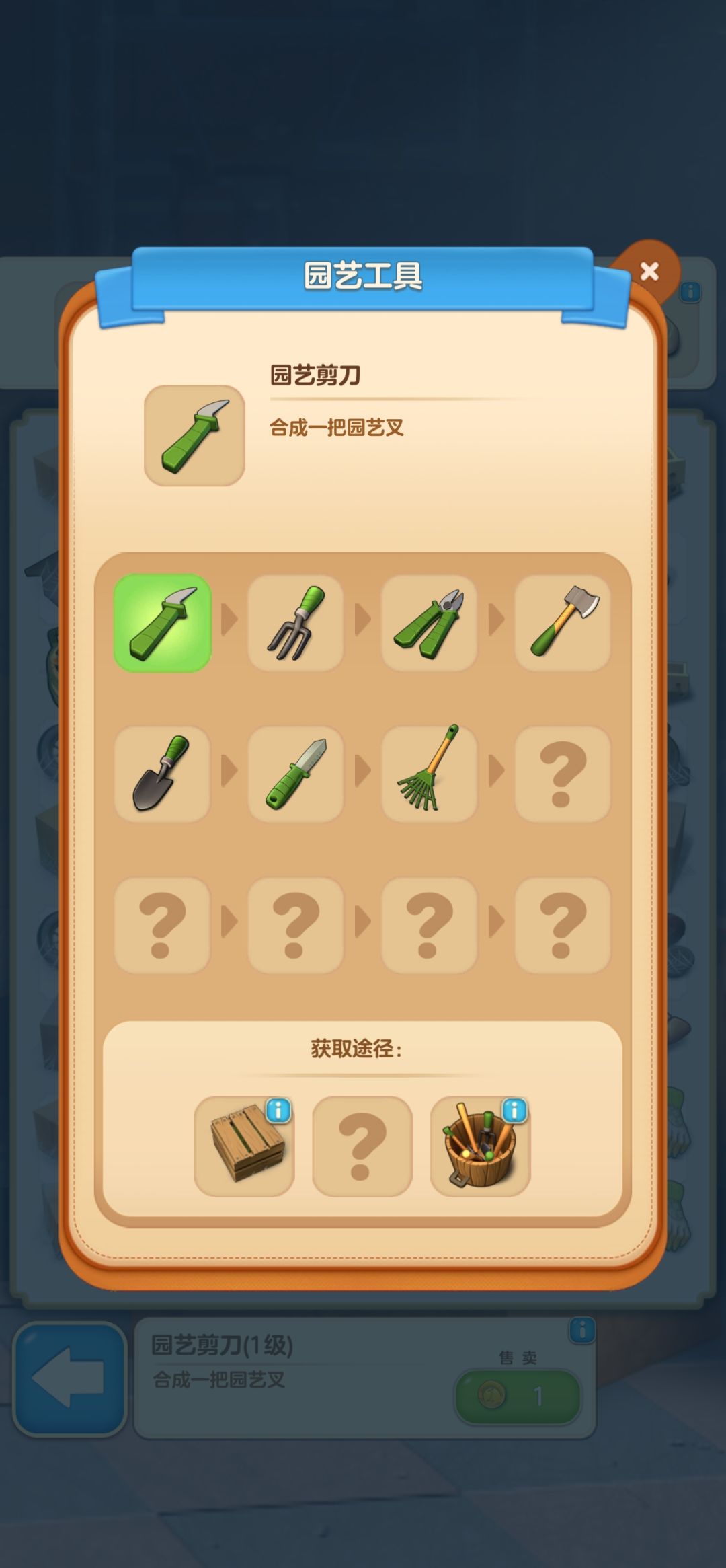Screen dimensions: 726x1568
Task: Select the garden knife icon
Action: coord(296,775)
